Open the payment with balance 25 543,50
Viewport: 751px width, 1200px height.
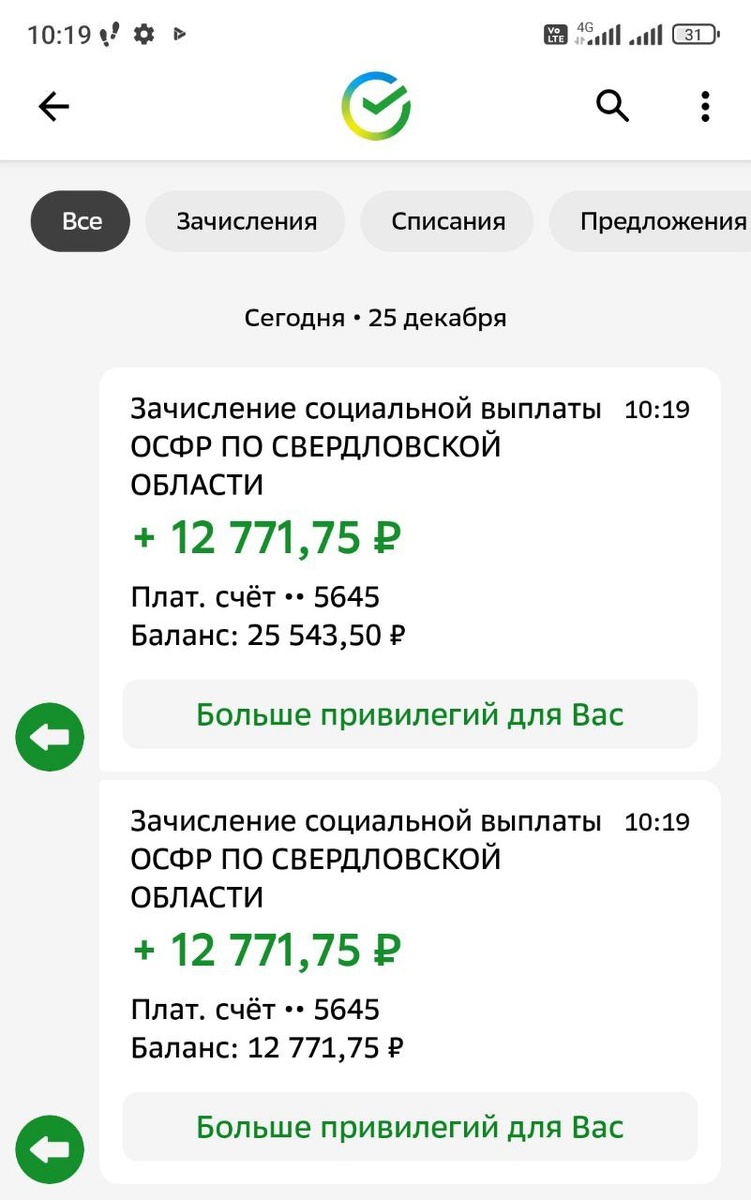point(410,520)
